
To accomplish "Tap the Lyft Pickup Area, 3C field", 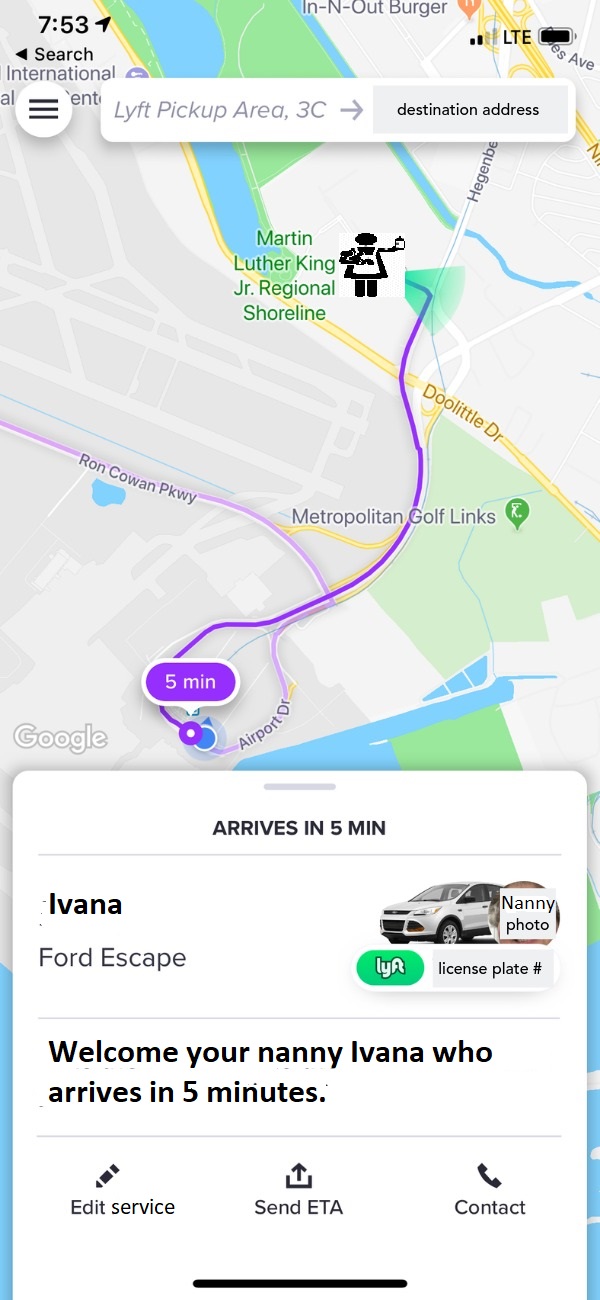I will [x=220, y=110].
